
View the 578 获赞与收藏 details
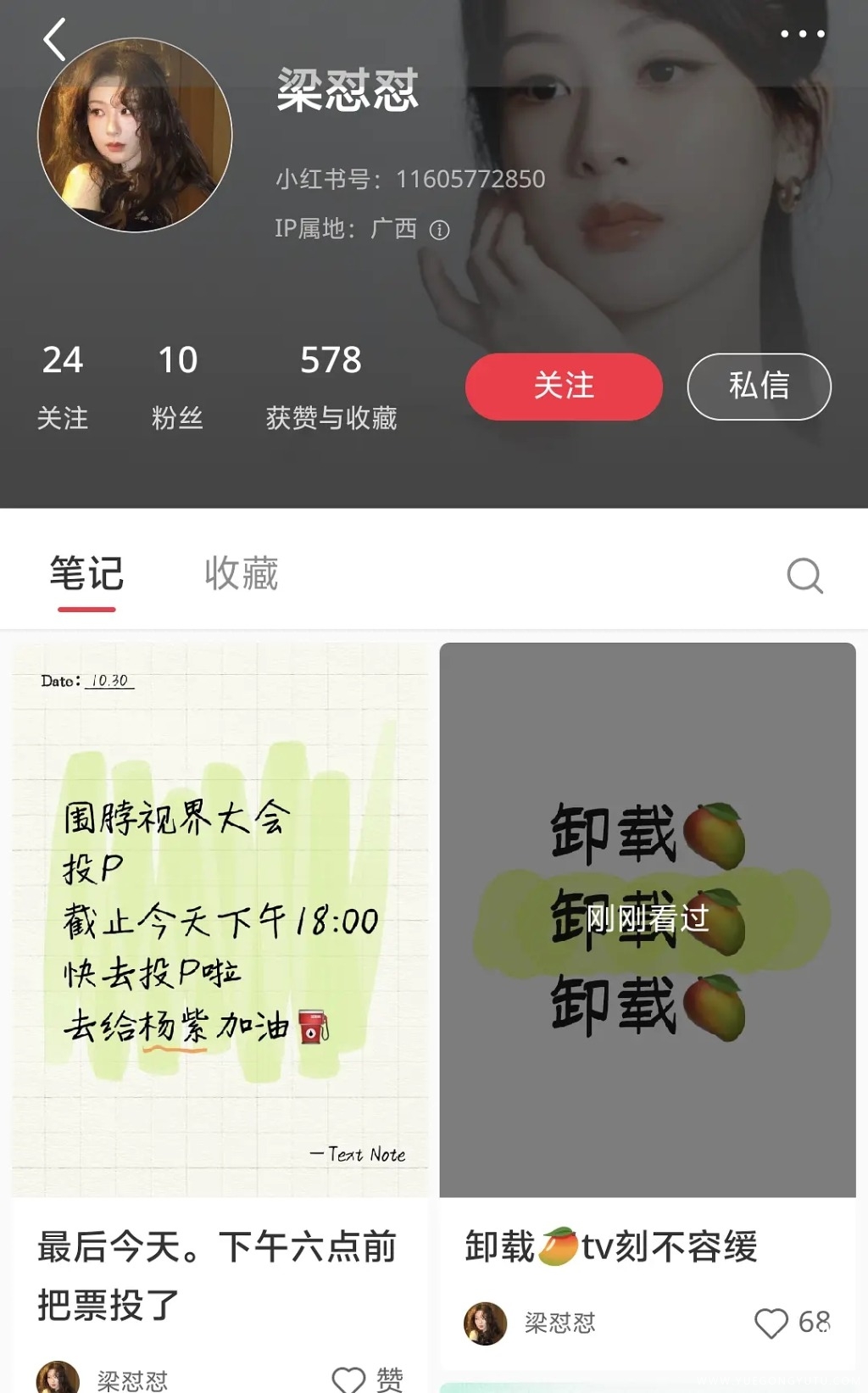331,386
